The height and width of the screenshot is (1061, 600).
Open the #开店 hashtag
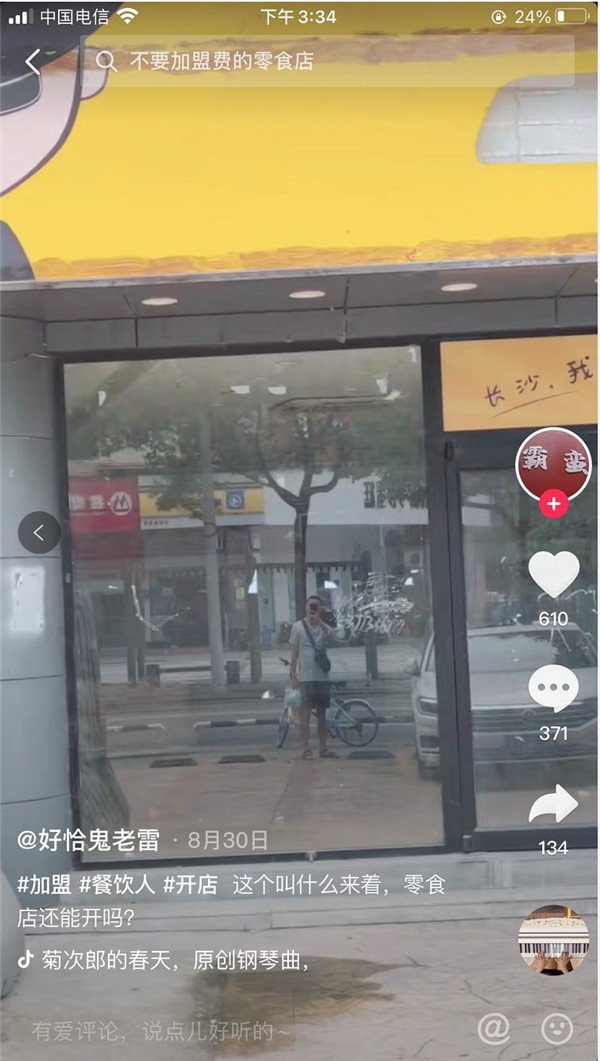point(190,885)
